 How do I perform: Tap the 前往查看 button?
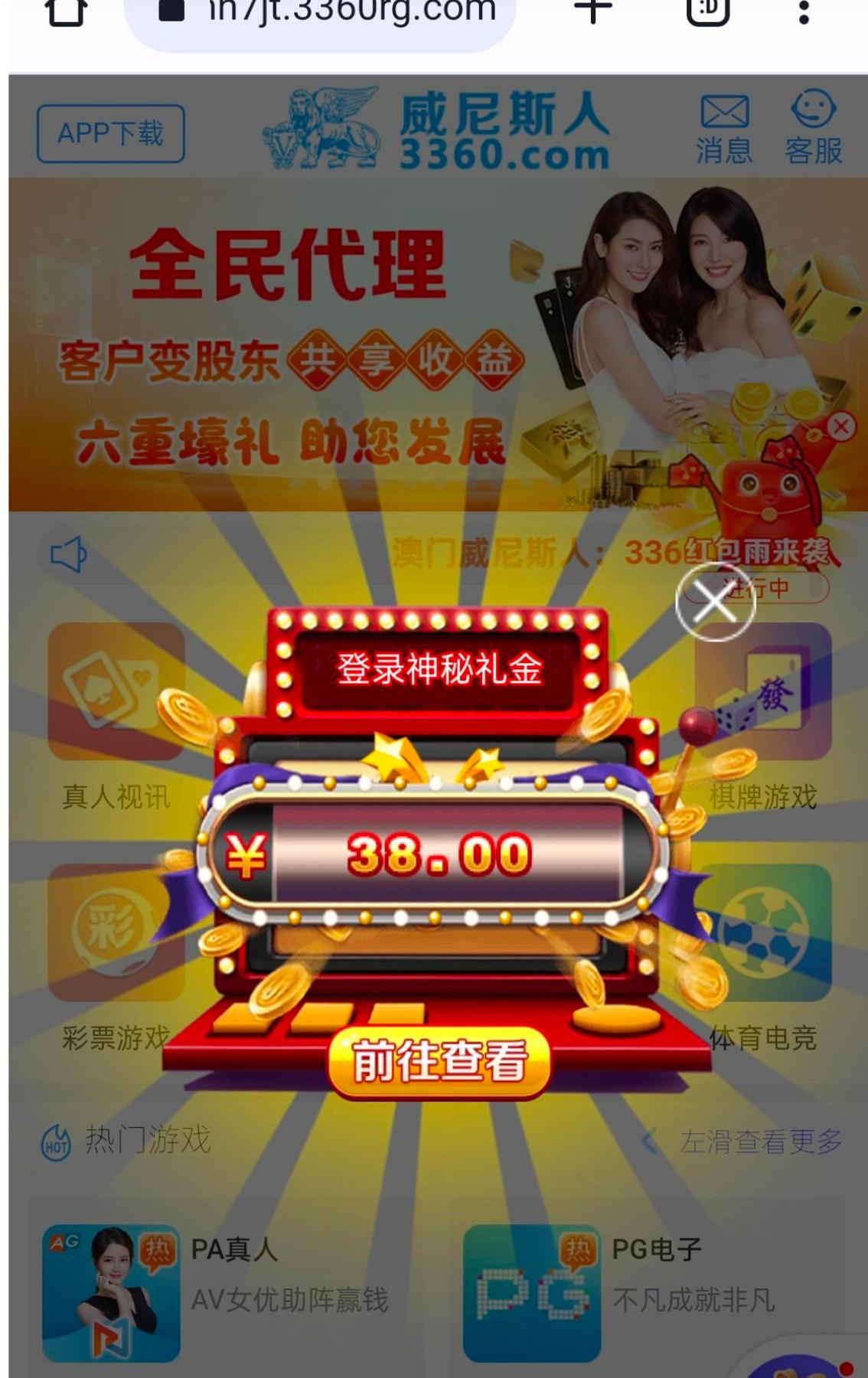pyautogui.click(x=439, y=1061)
